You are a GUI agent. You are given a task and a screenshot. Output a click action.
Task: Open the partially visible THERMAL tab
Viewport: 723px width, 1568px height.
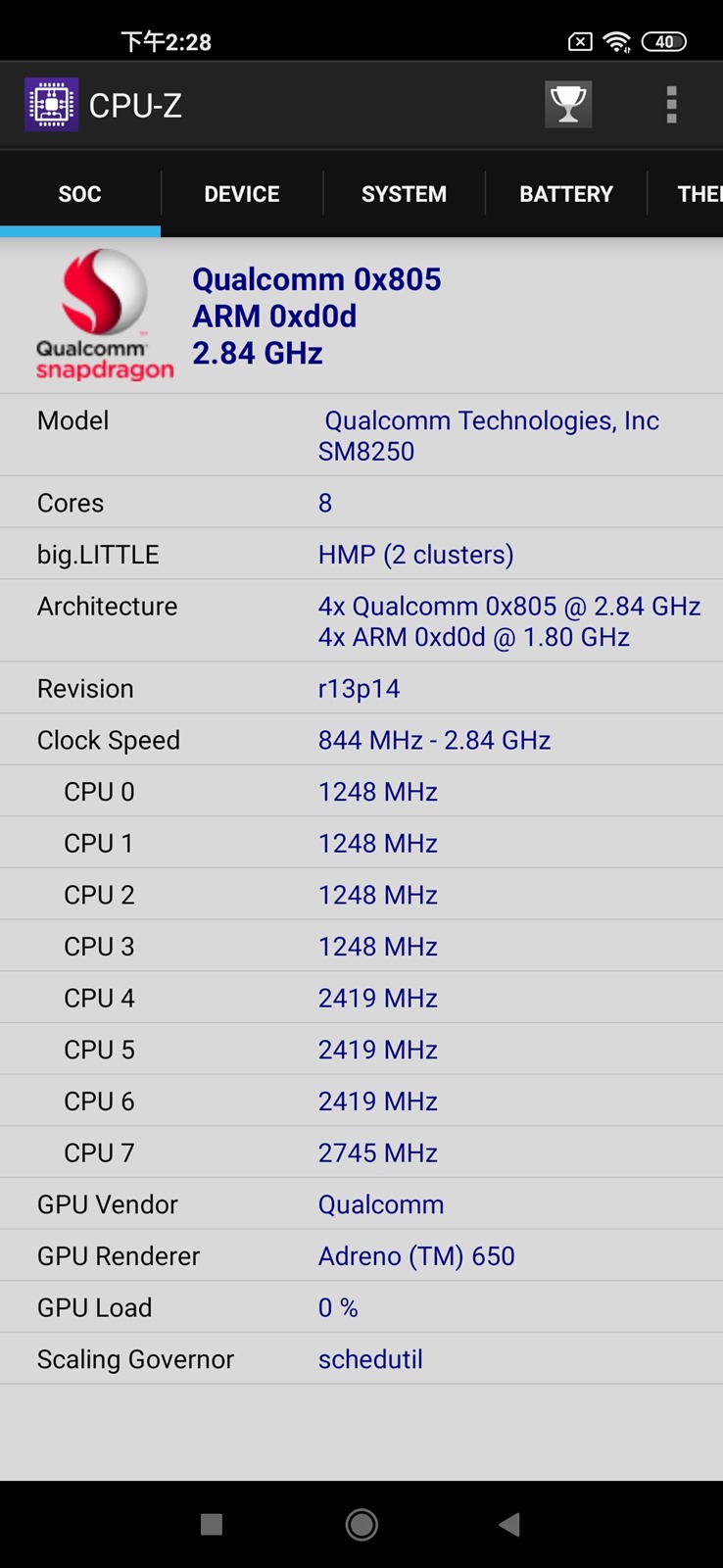click(x=698, y=194)
